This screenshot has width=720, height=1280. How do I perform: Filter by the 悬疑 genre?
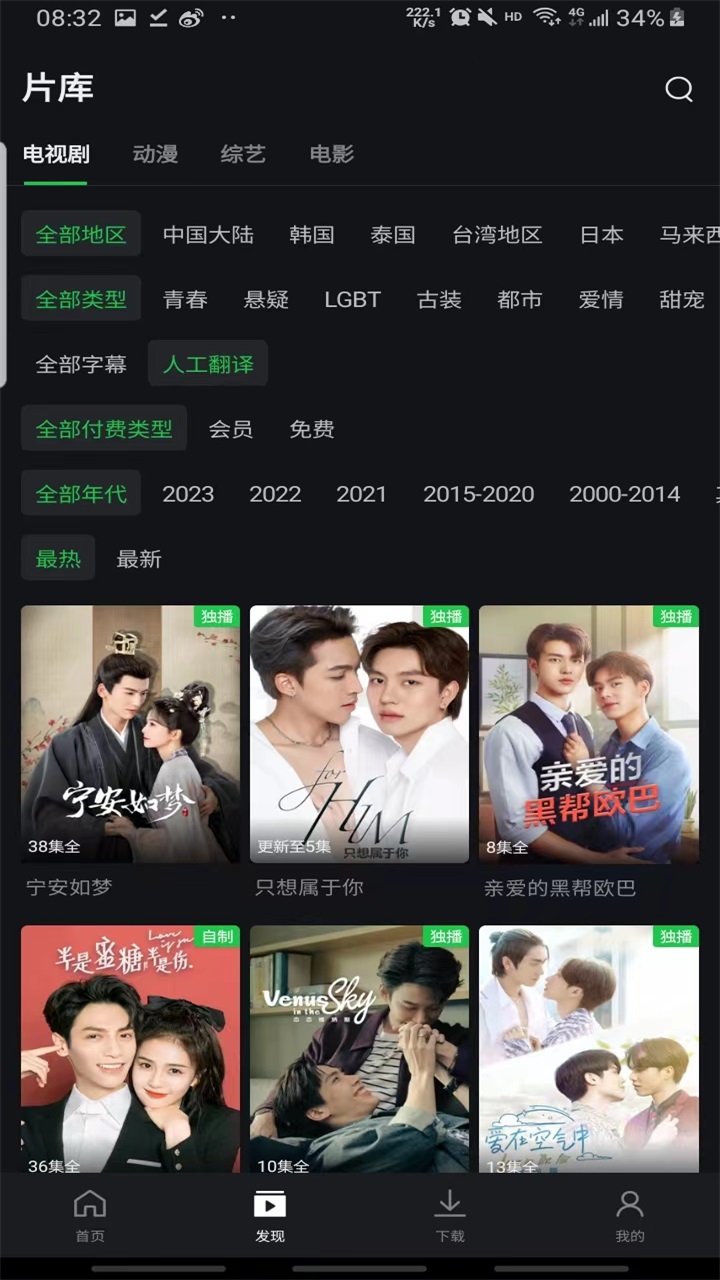click(x=266, y=299)
